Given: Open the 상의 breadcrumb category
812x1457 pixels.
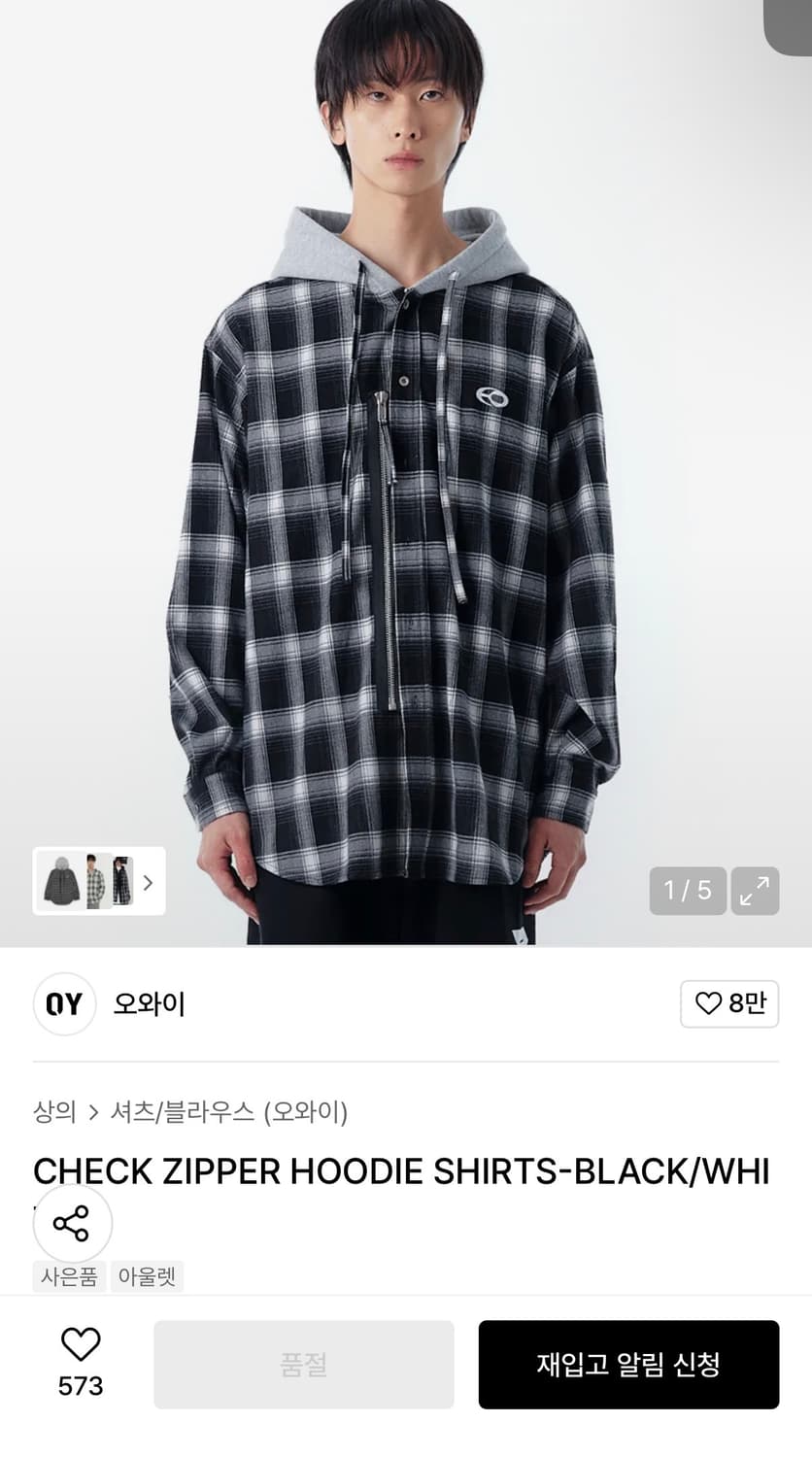Looking at the screenshot, I should 53,1114.
